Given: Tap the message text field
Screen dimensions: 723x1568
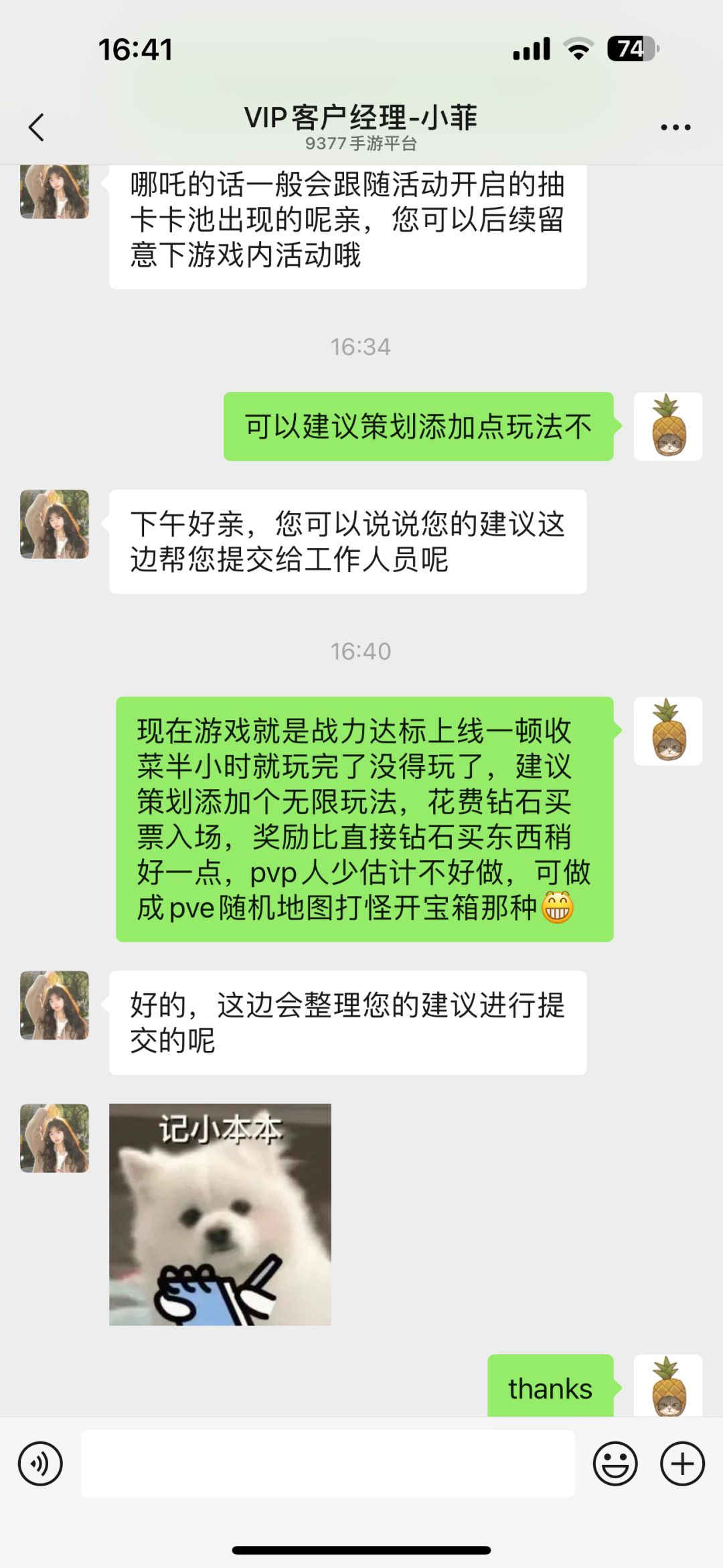Looking at the screenshot, I should pos(328,1464).
